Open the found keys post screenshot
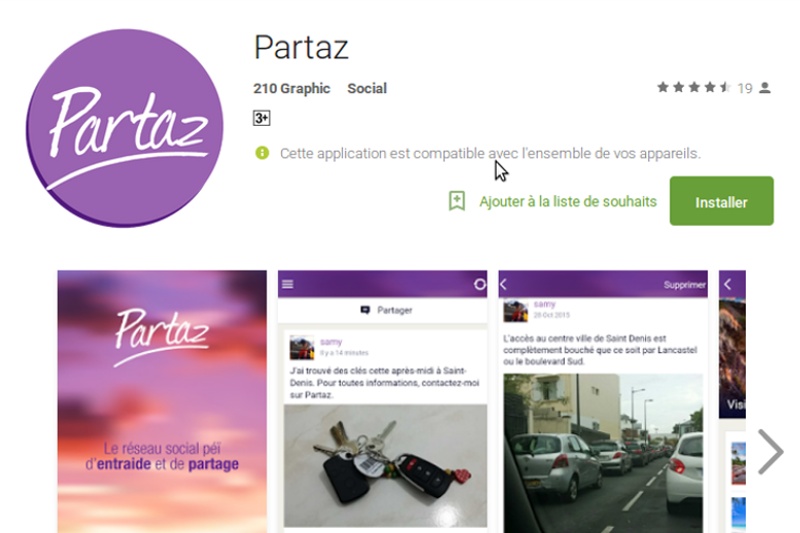This screenshot has width=800, height=533. pos(382,401)
